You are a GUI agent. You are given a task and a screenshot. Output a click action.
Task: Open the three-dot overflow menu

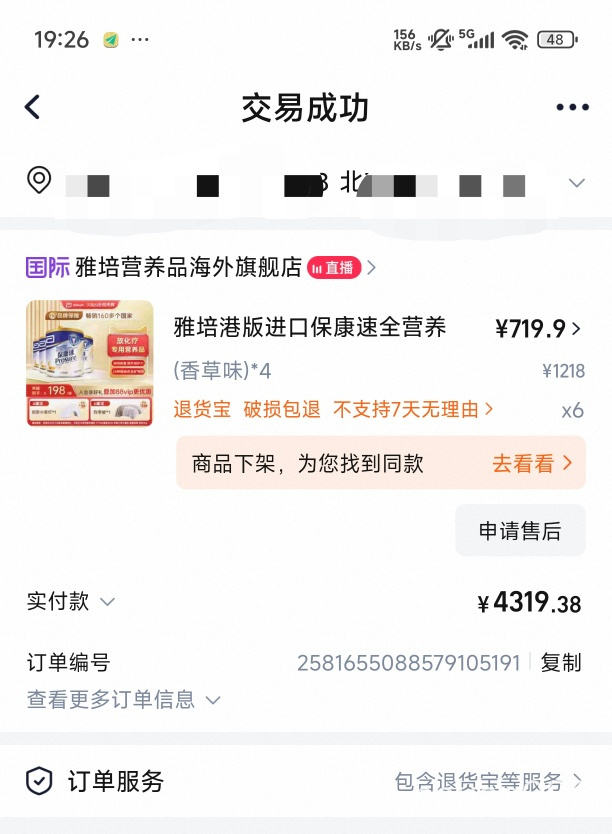pos(572,108)
